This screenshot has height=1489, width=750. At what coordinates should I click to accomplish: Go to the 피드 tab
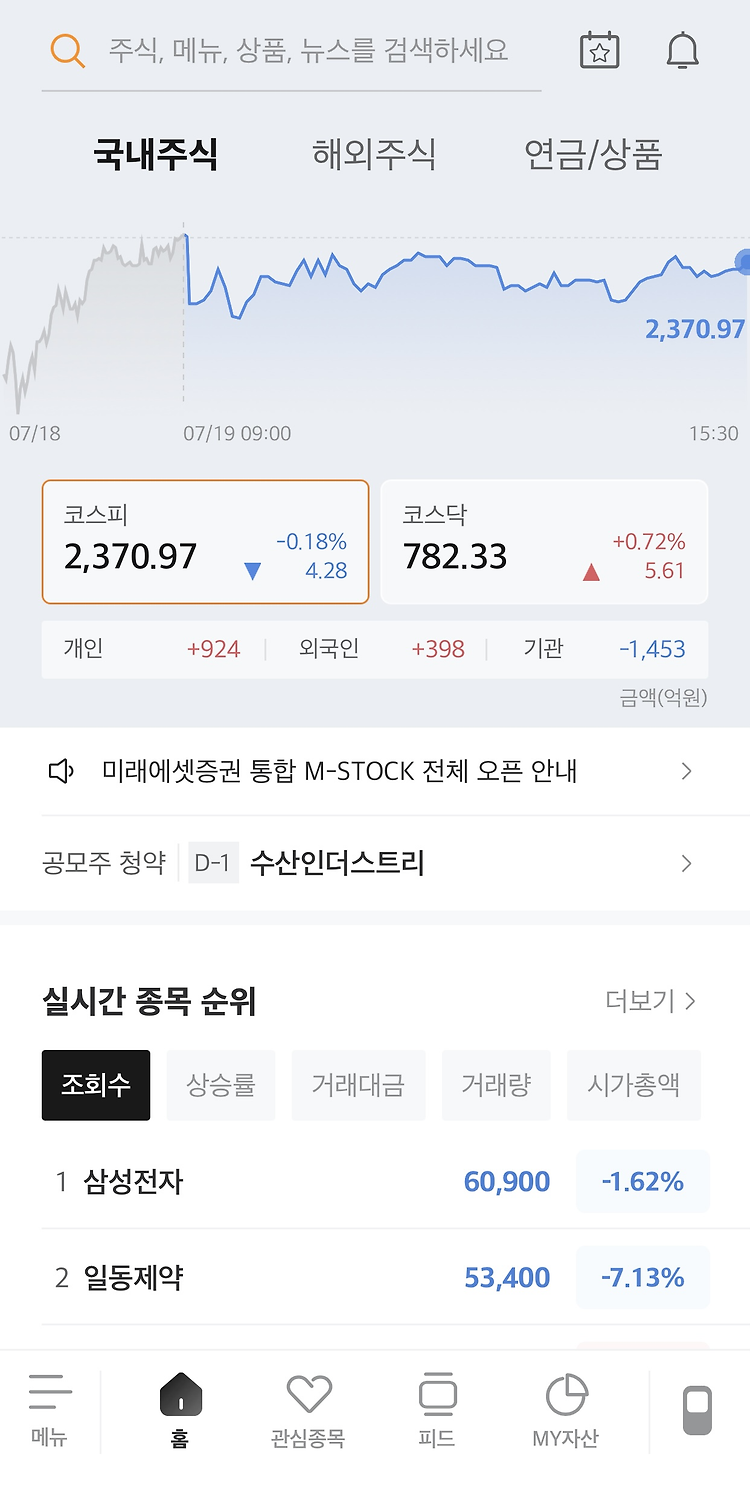[437, 1412]
